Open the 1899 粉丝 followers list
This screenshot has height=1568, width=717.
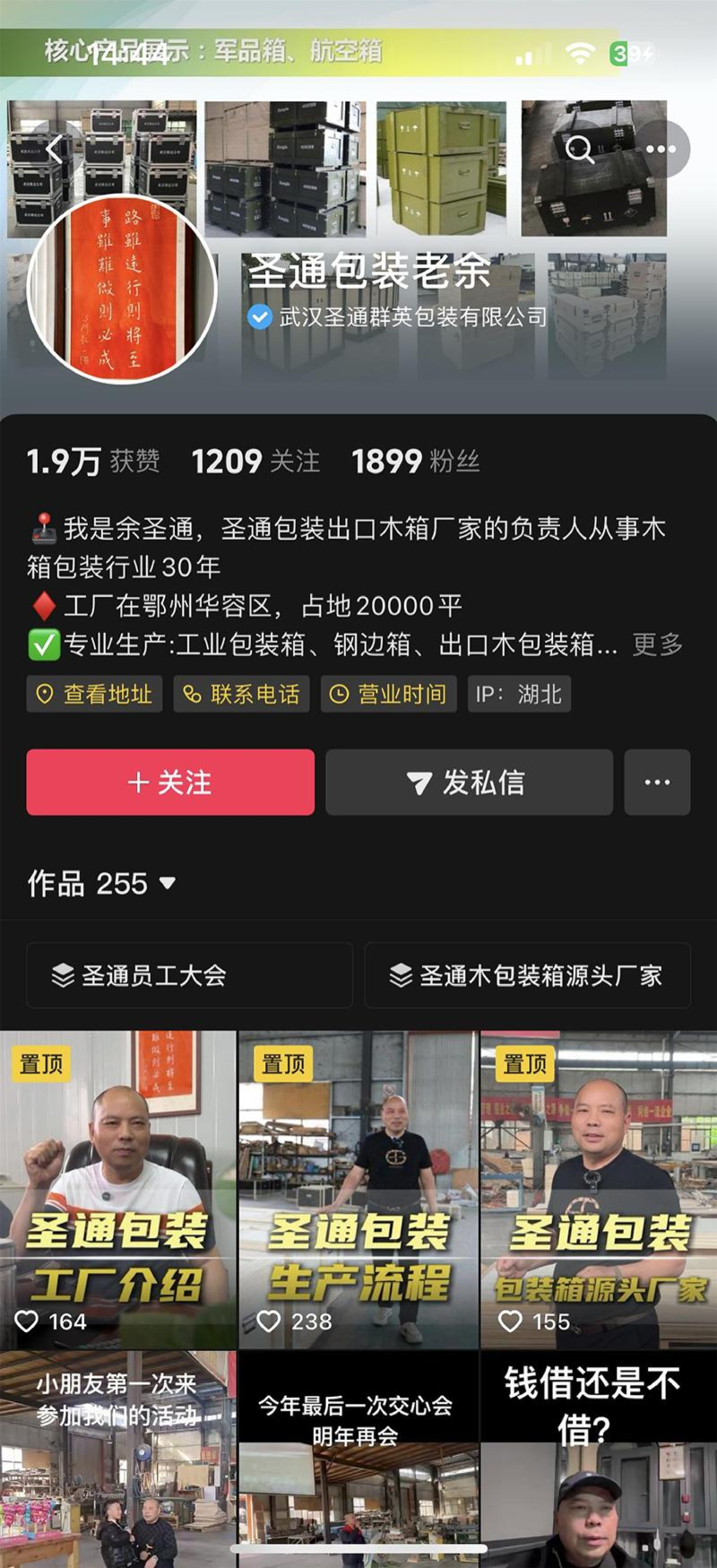pos(415,462)
